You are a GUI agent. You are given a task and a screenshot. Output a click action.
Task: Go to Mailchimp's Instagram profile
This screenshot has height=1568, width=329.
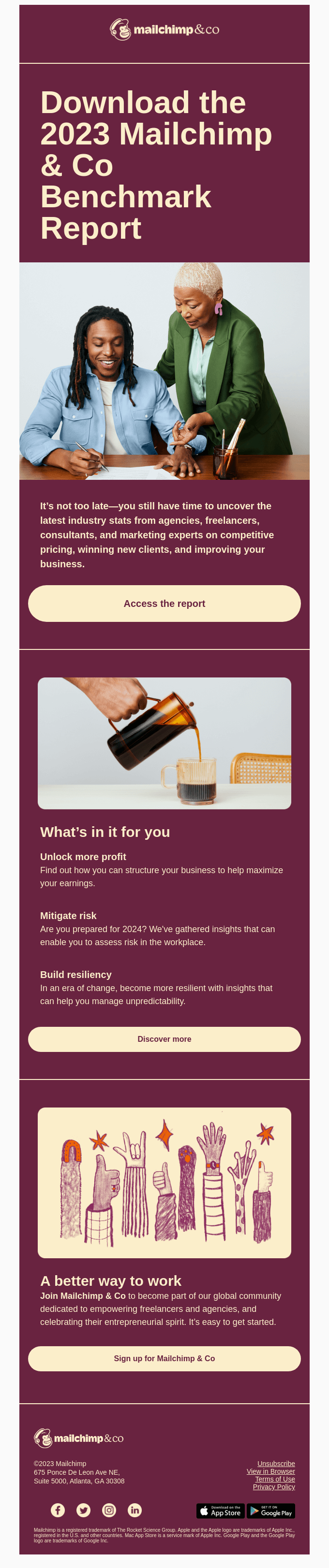(109, 1510)
